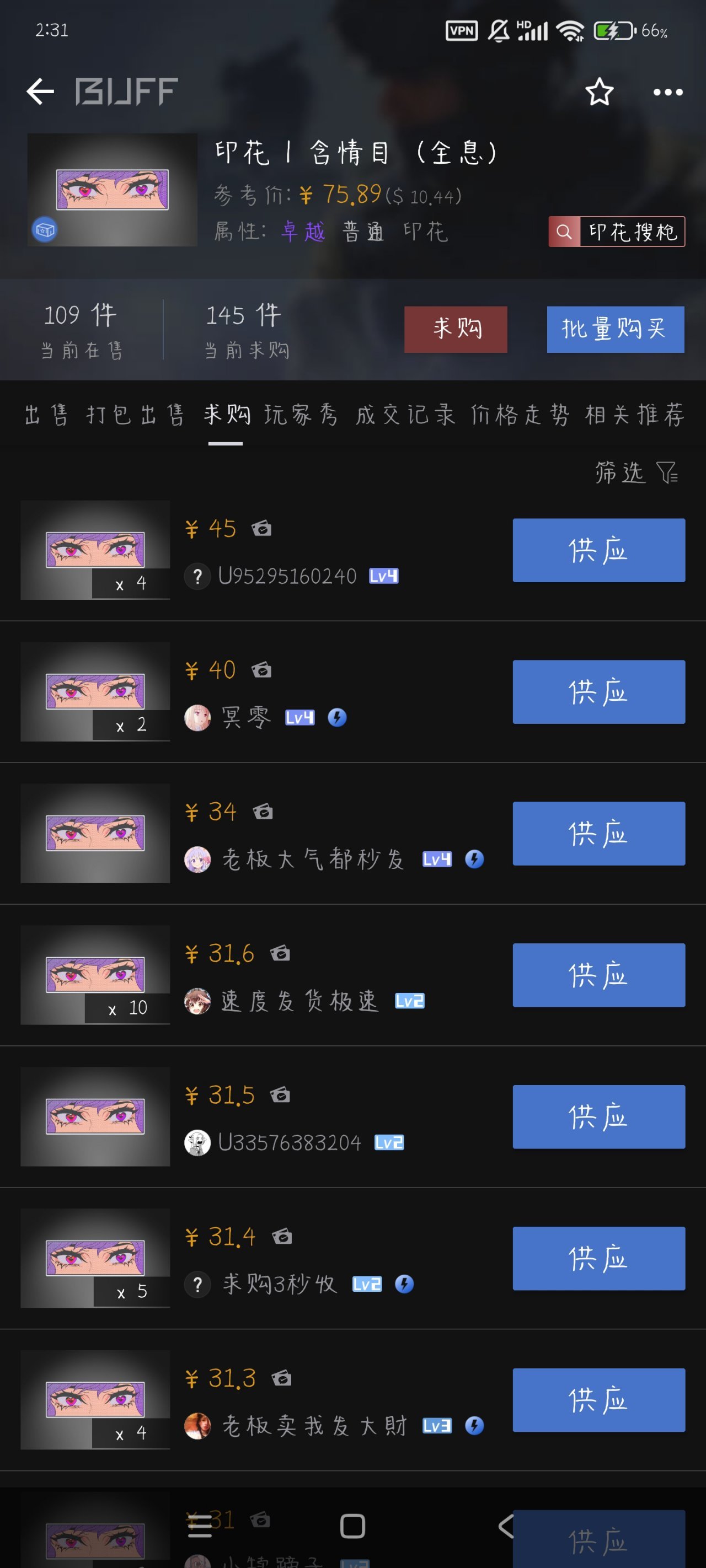Supply the ¥31.3 order from 老板卖我发大财
706x1568 pixels.
click(x=599, y=1400)
